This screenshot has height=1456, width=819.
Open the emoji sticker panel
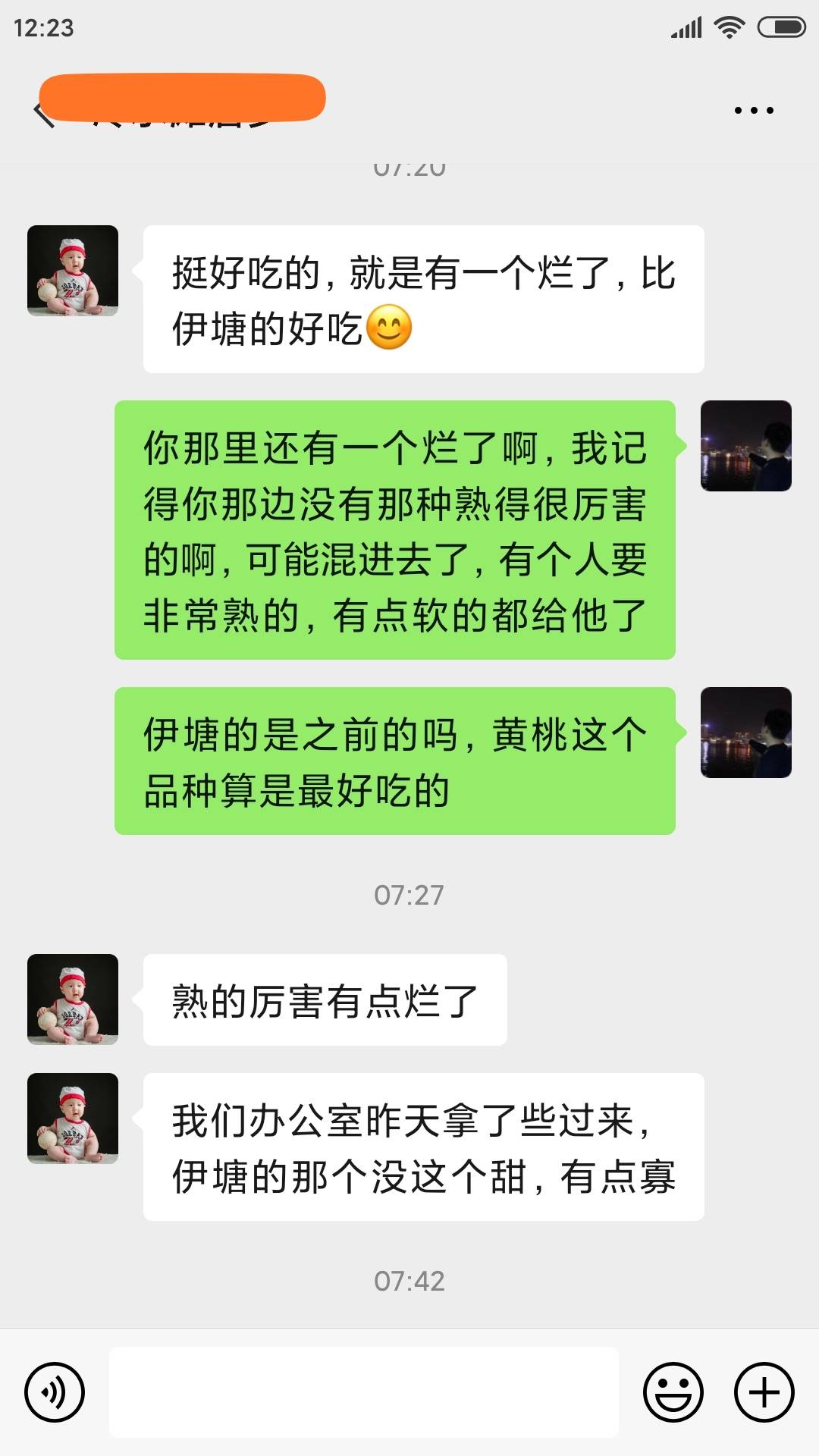(673, 1392)
